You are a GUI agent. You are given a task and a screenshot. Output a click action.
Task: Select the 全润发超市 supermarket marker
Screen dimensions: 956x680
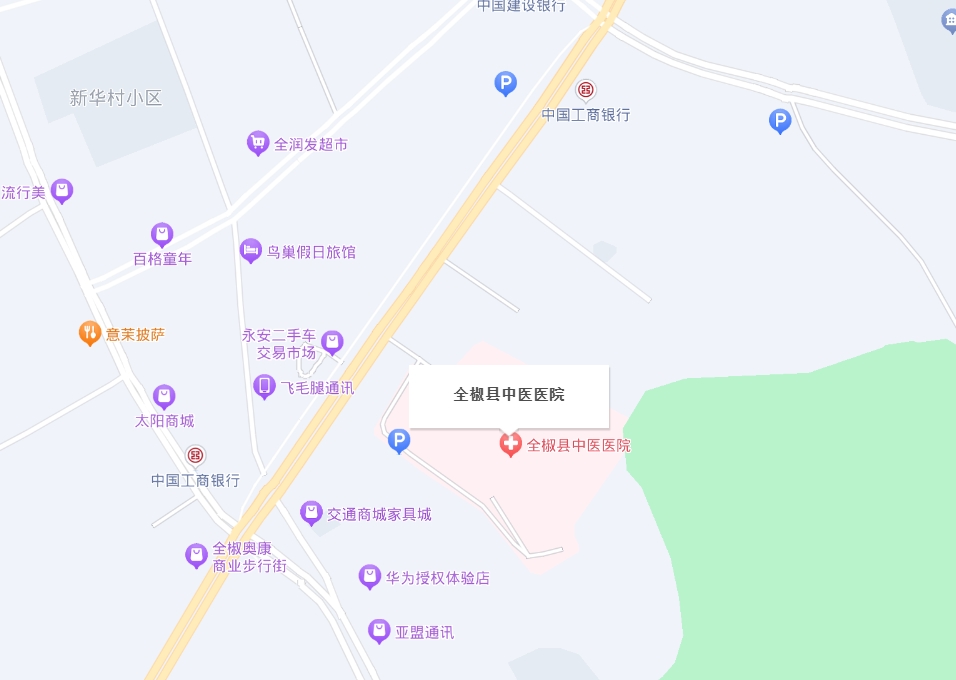258,143
